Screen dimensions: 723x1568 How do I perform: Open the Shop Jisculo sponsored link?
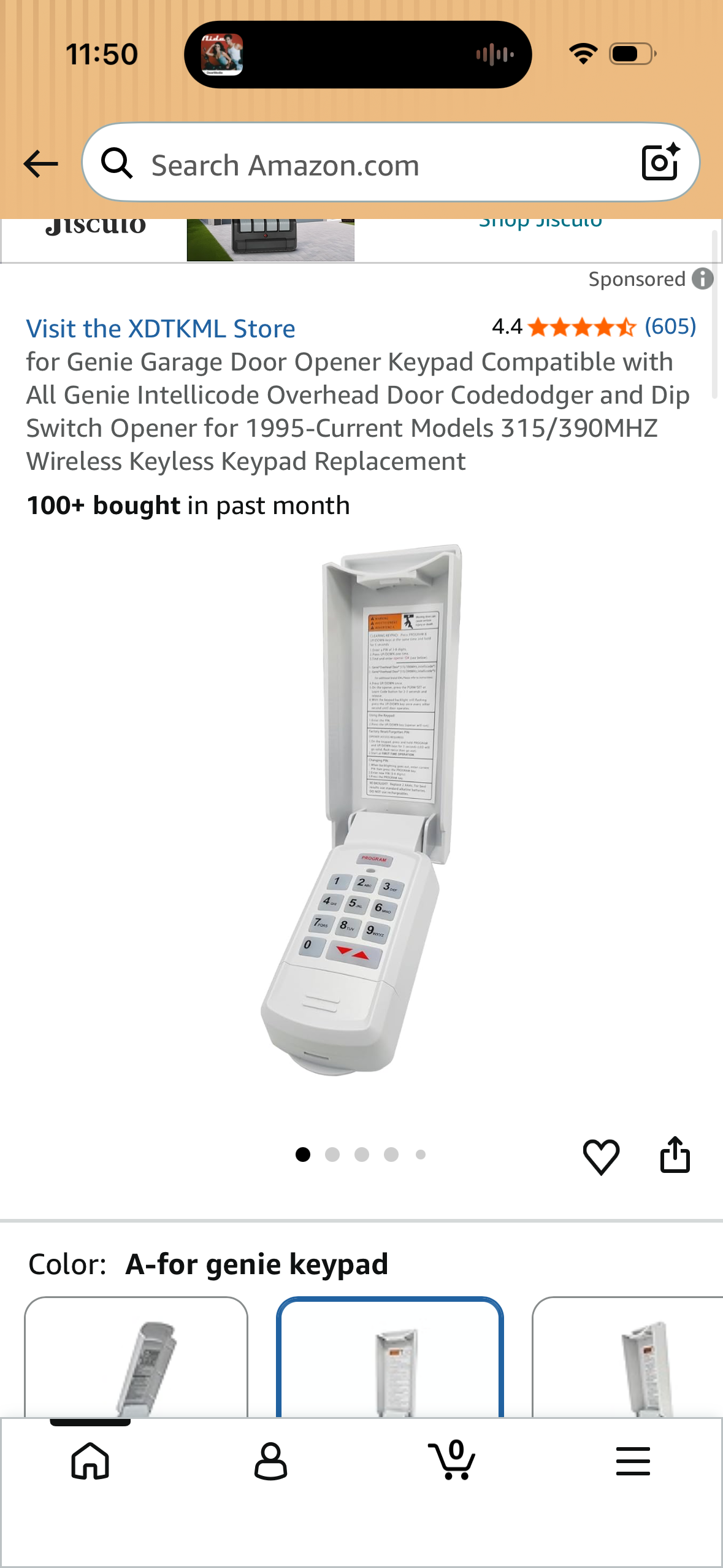pos(540,222)
